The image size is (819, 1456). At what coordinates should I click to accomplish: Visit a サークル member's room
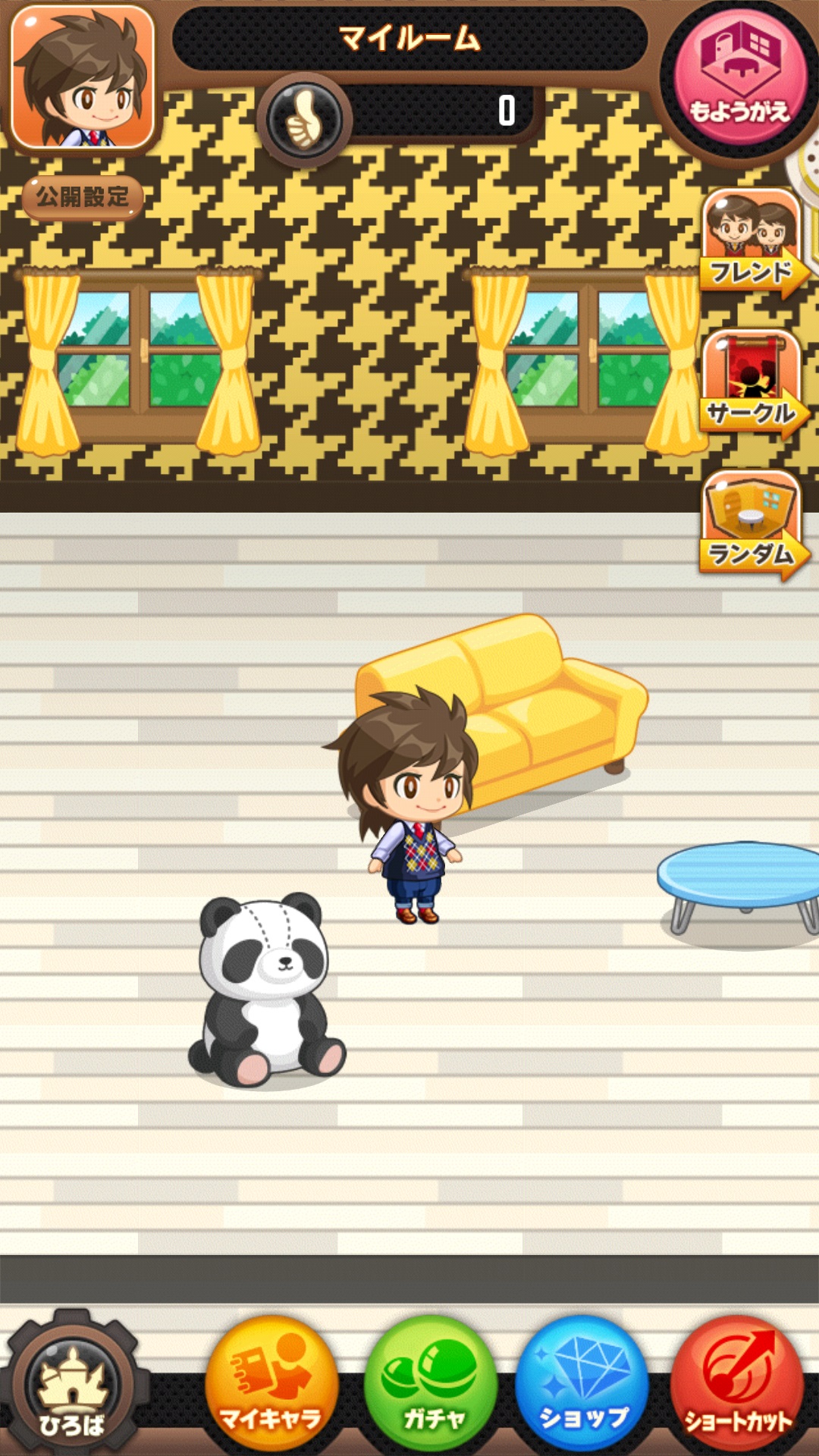pyautogui.click(x=753, y=384)
